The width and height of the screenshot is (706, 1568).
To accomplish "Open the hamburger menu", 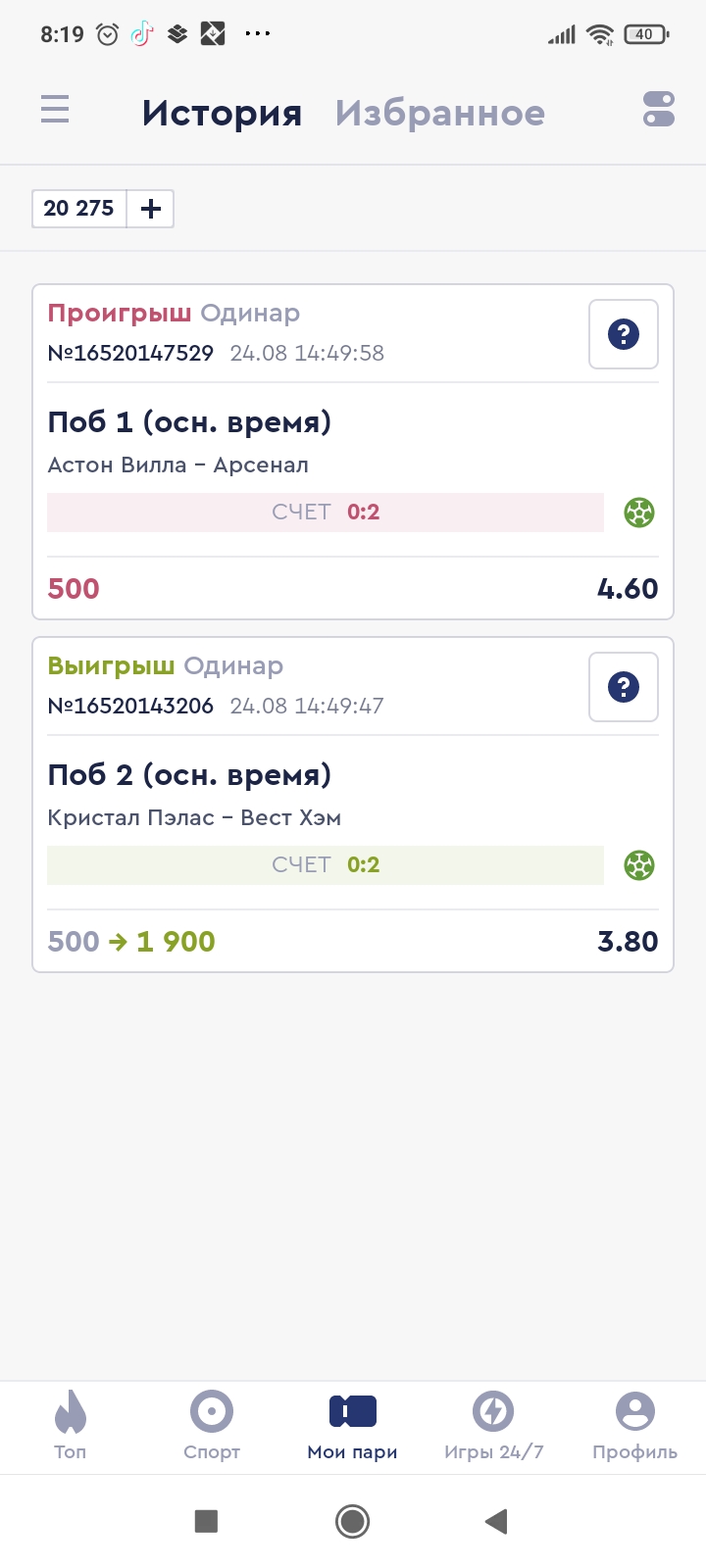I will point(55,109).
